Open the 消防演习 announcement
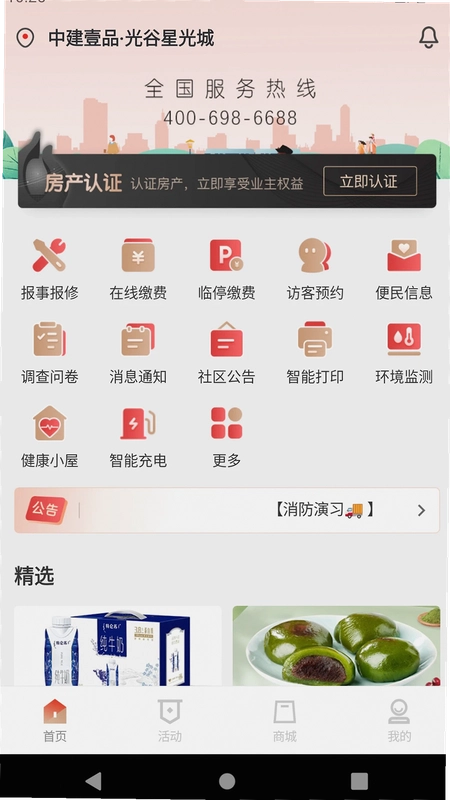450x800 pixels. point(227,510)
